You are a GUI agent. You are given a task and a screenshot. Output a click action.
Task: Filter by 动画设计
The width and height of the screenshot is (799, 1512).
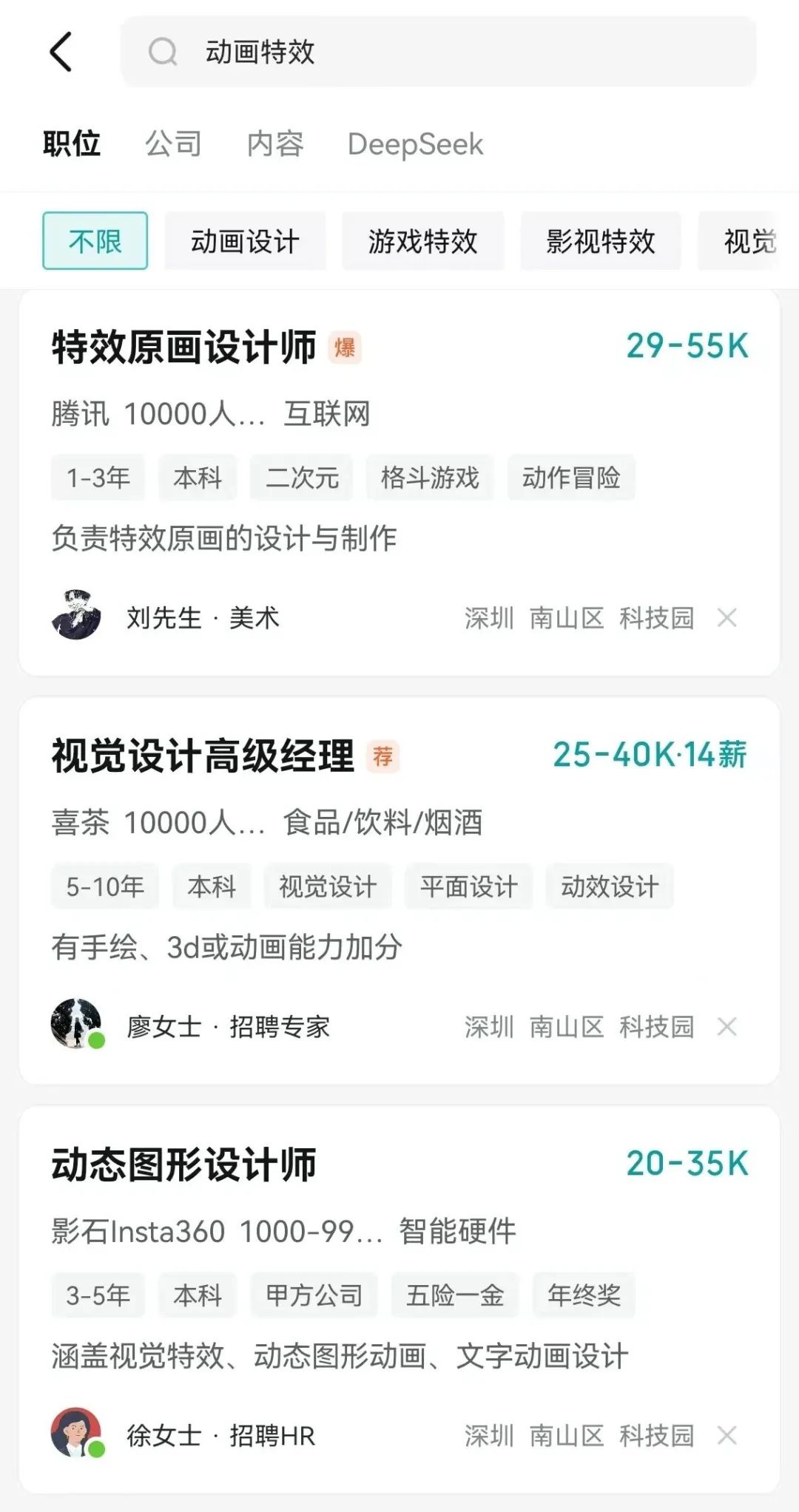pyautogui.click(x=245, y=241)
